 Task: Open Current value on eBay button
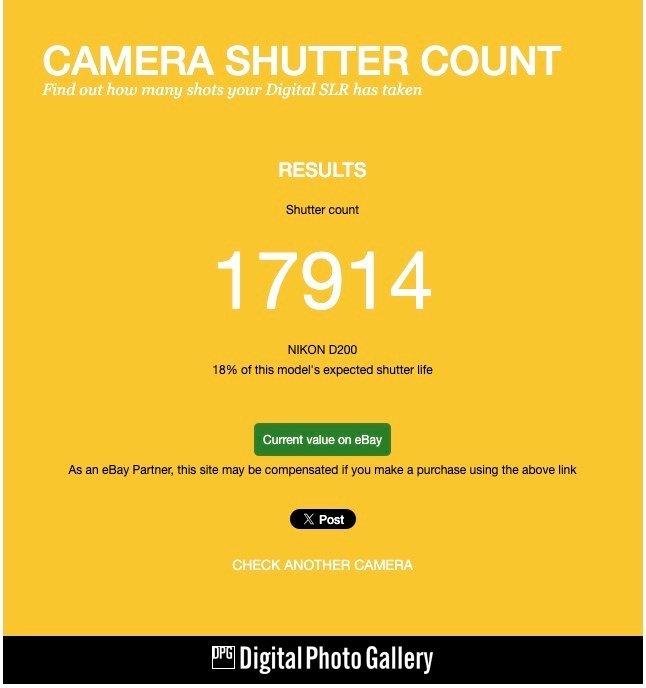click(x=322, y=440)
